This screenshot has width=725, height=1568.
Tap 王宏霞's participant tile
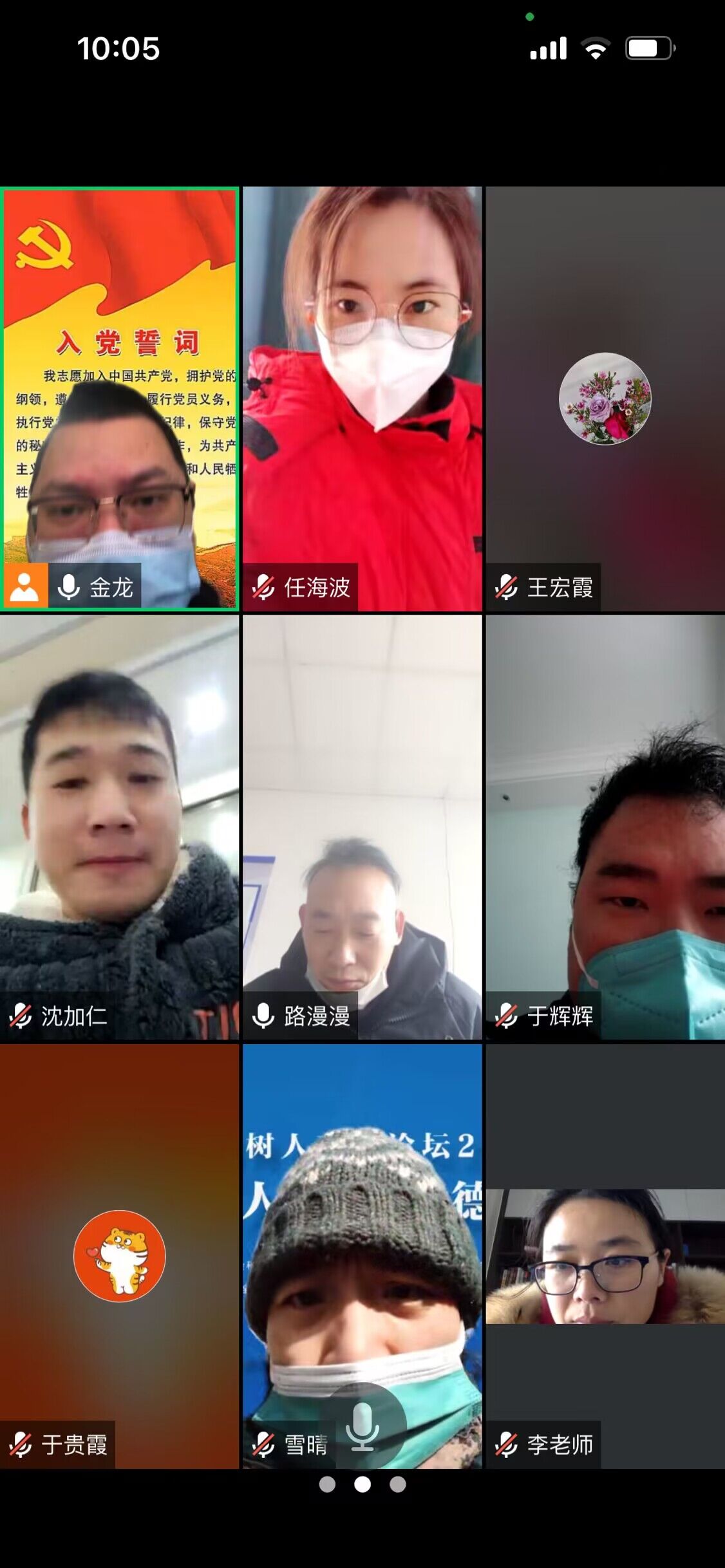605,398
